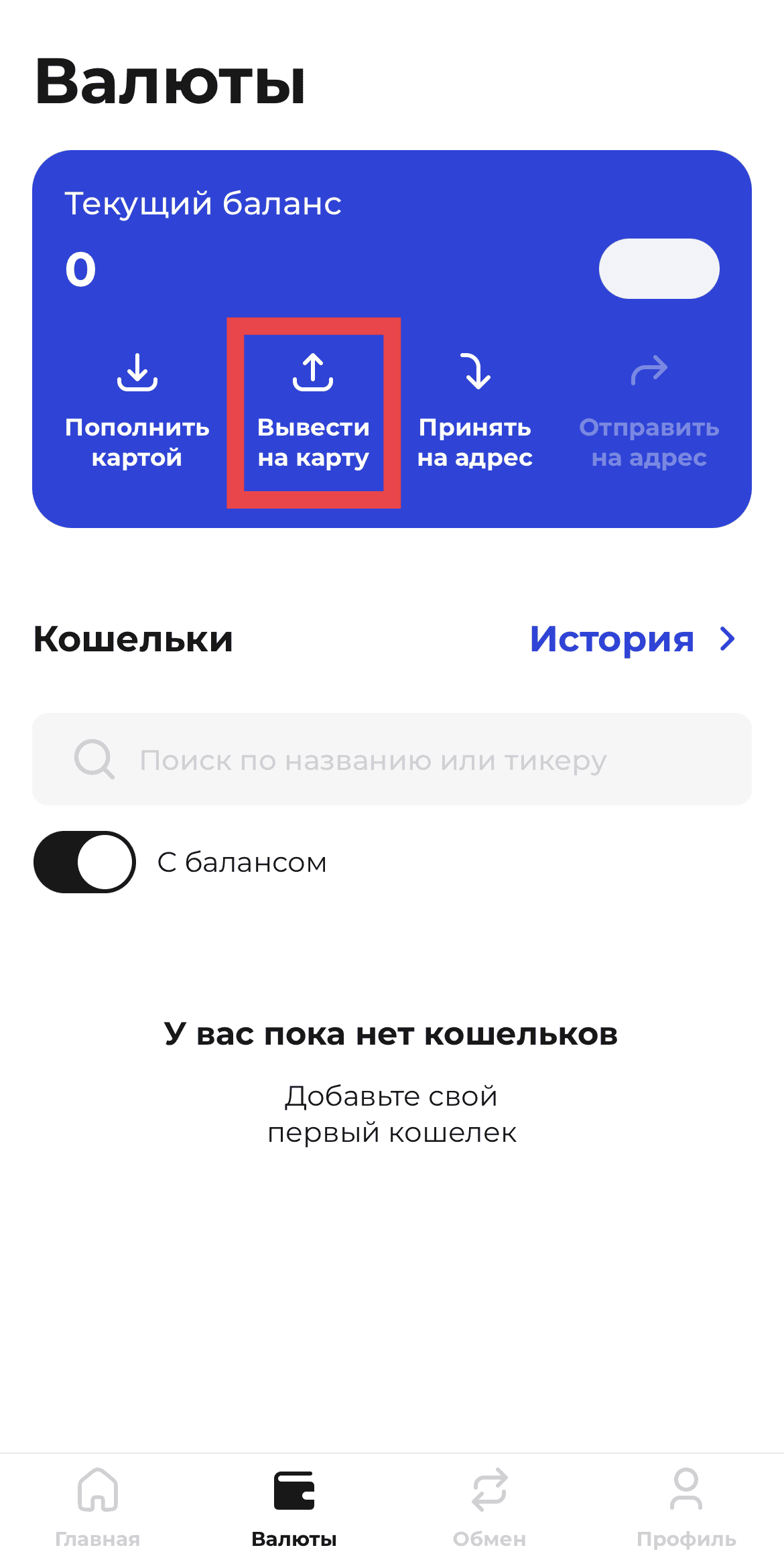Viewport: 784px width, 1564px height.
Task: Tap Пополнить картой to top up
Action: pyautogui.click(x=137, y=411)
